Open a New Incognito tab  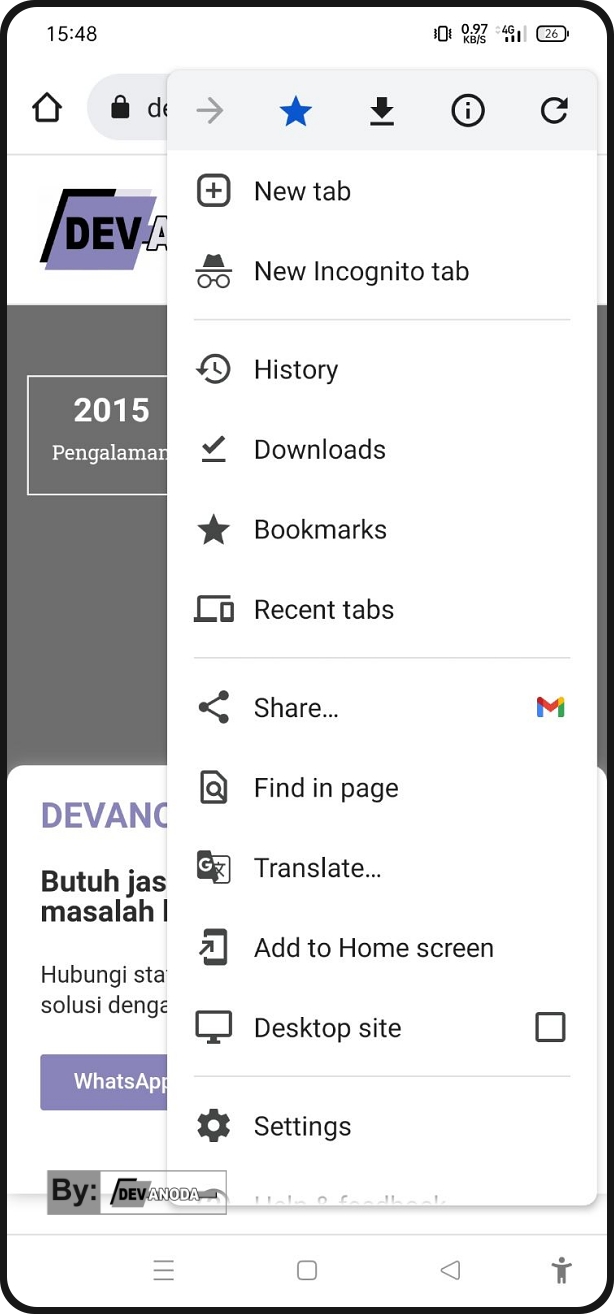pos(381,271)
